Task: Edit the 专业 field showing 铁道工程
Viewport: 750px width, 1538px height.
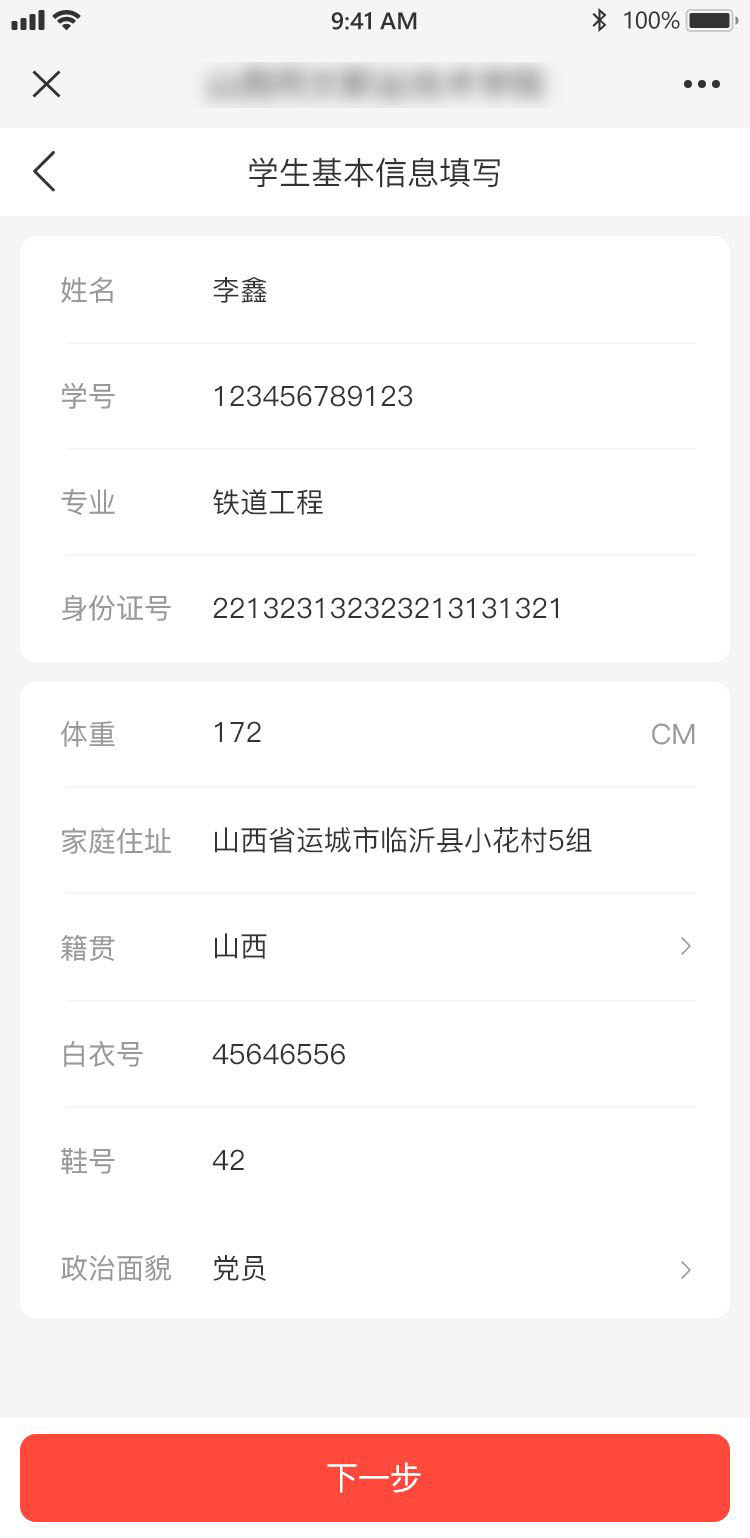Action: coord(375,503)
